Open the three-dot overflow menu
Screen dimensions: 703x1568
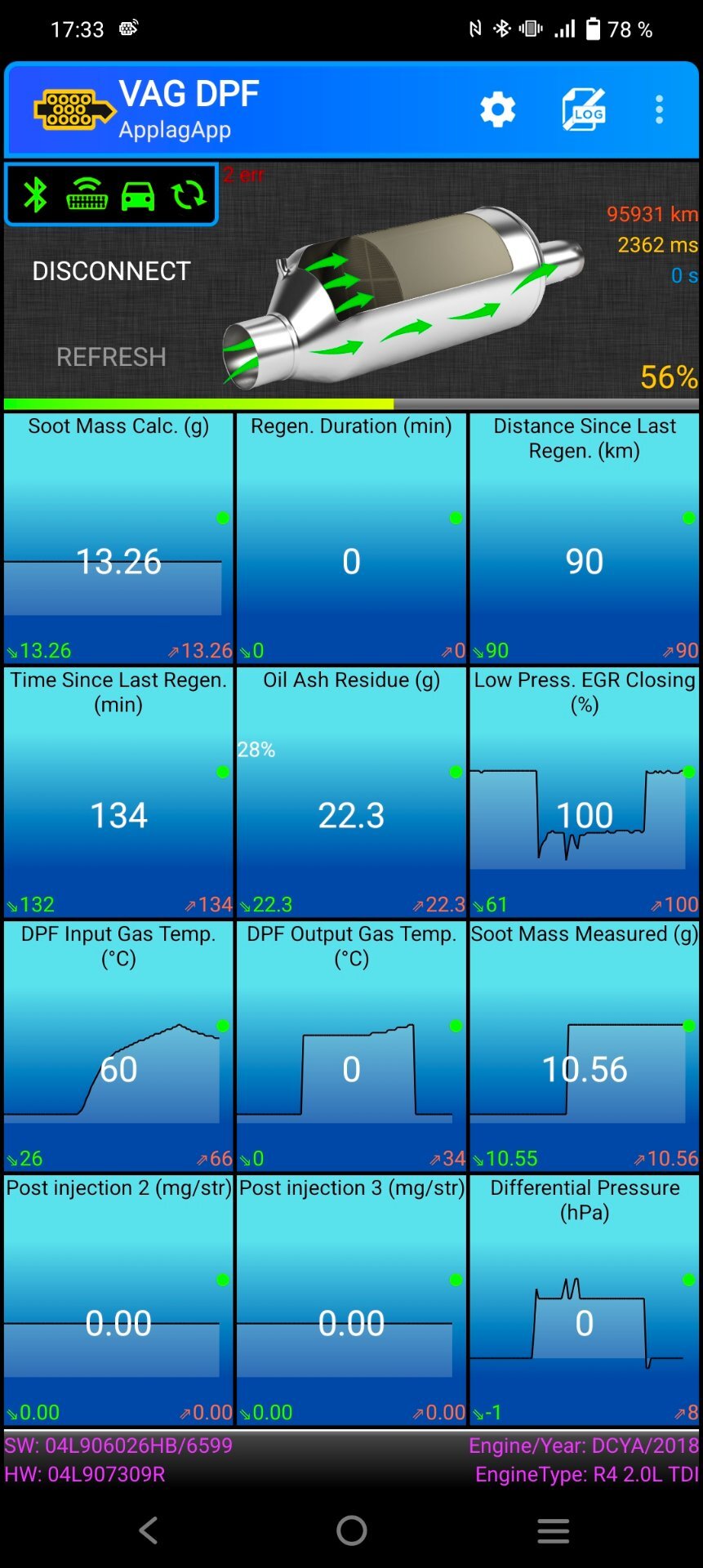coord(659,109)
